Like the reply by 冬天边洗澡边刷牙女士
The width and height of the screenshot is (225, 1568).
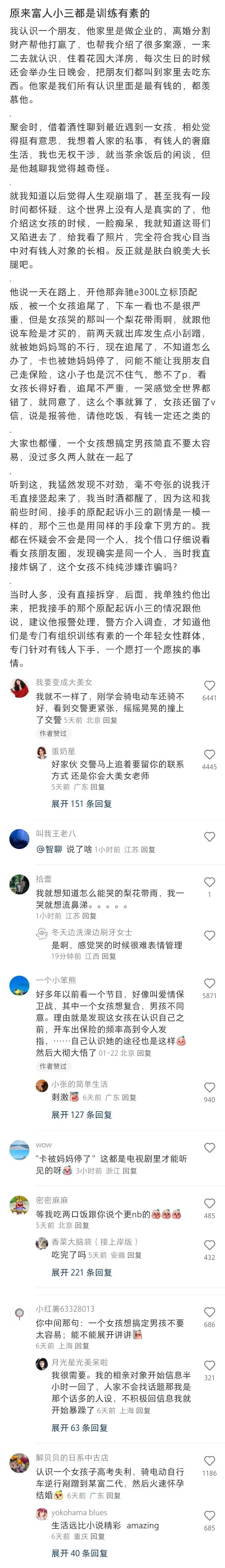pyautogui.click(x=209, y=935)
